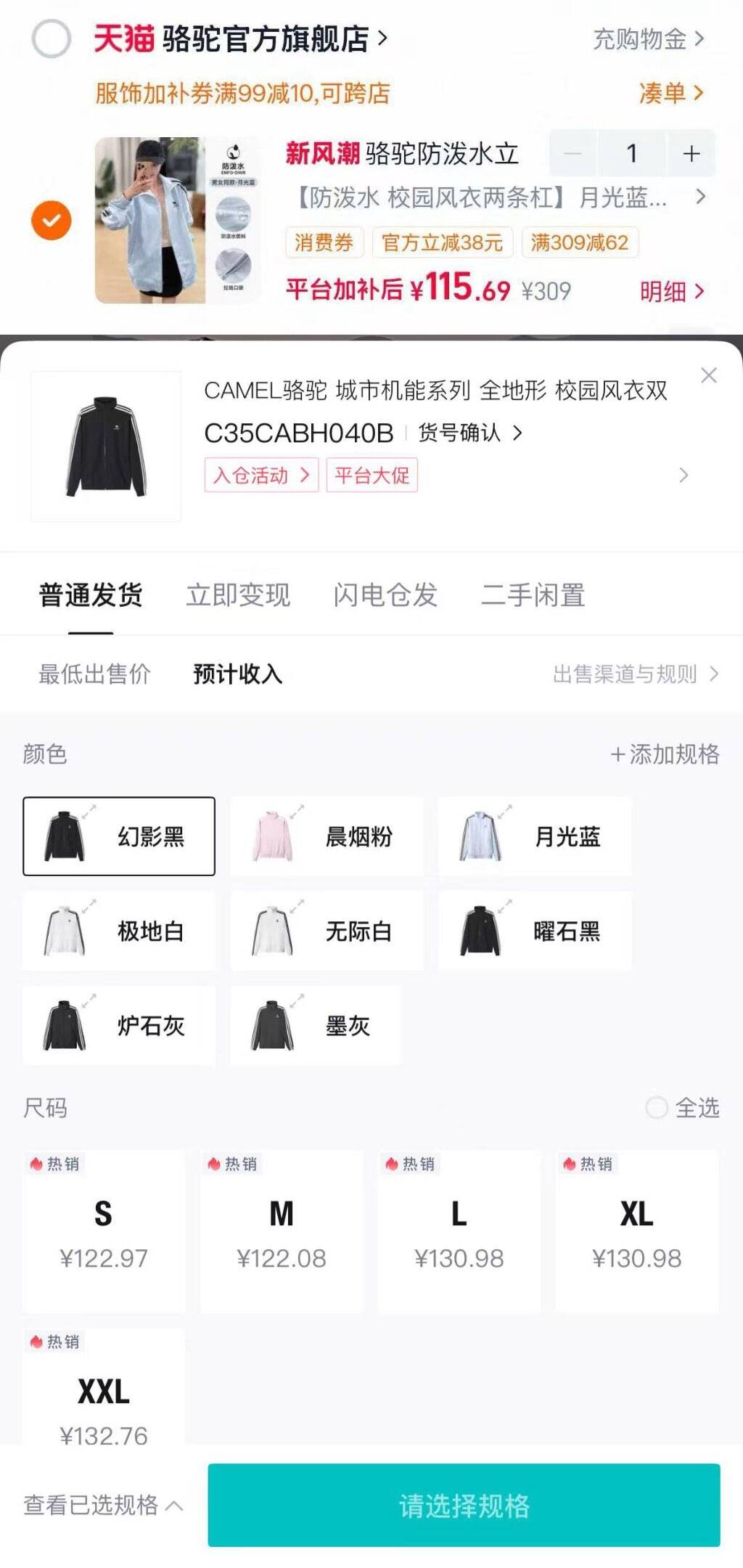This screenshot has height=1568, width=743.
Task: Open 出售渠道与规则 rules
Action: (x=636, y=674)
